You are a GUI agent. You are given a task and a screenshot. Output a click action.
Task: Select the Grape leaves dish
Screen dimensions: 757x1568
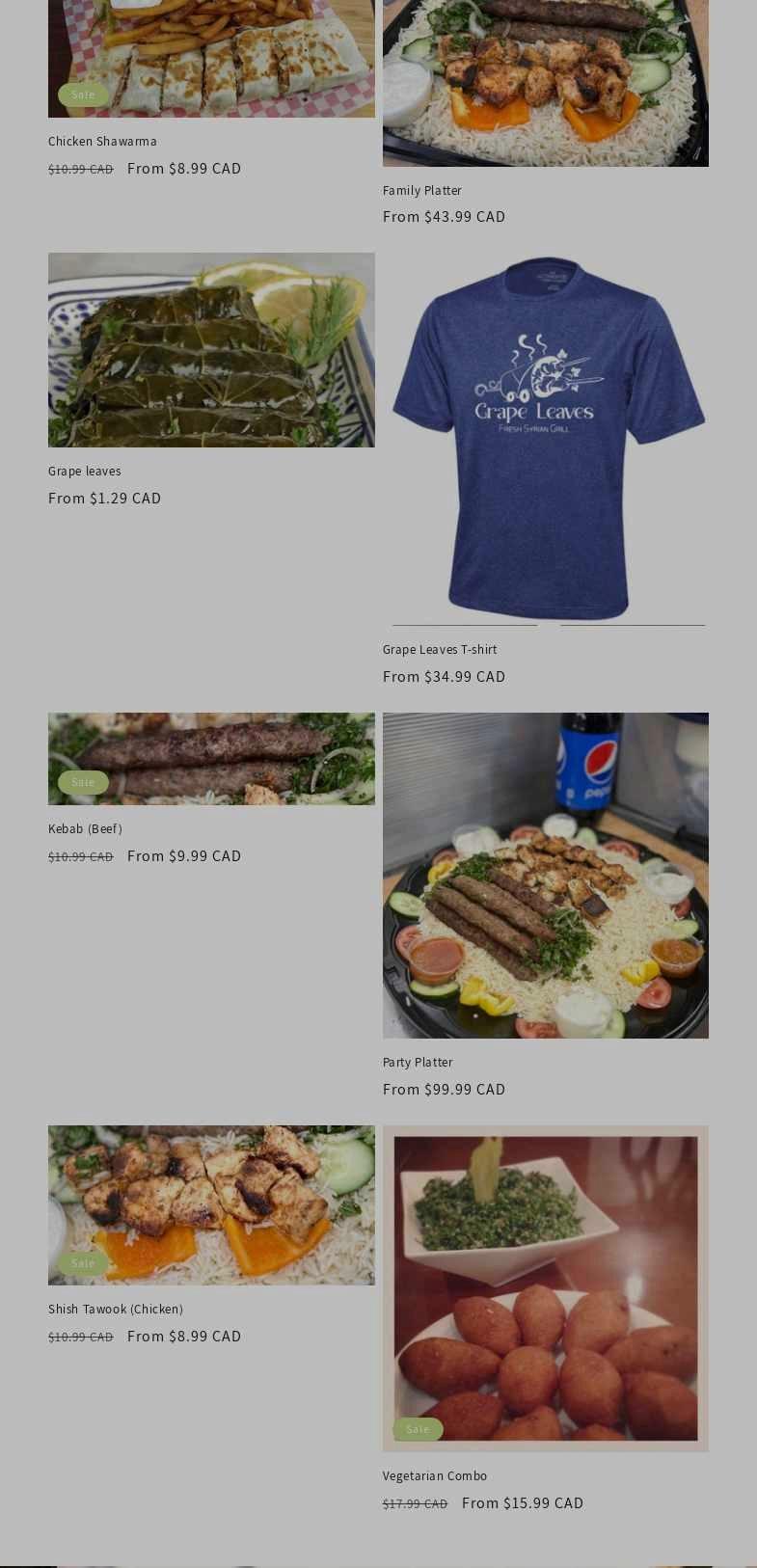point(85,472)
